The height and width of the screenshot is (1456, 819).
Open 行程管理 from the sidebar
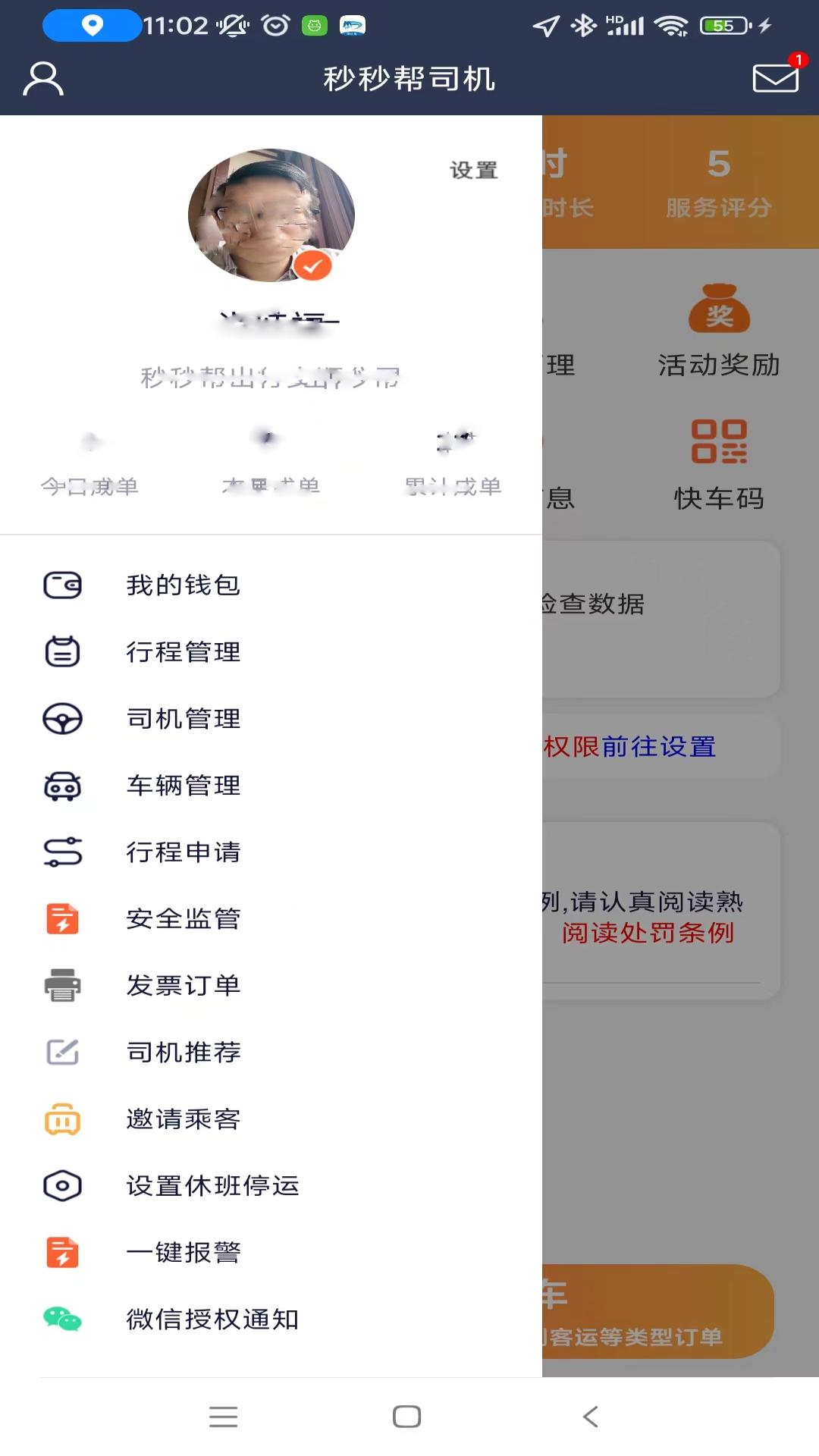coord(184,652)
